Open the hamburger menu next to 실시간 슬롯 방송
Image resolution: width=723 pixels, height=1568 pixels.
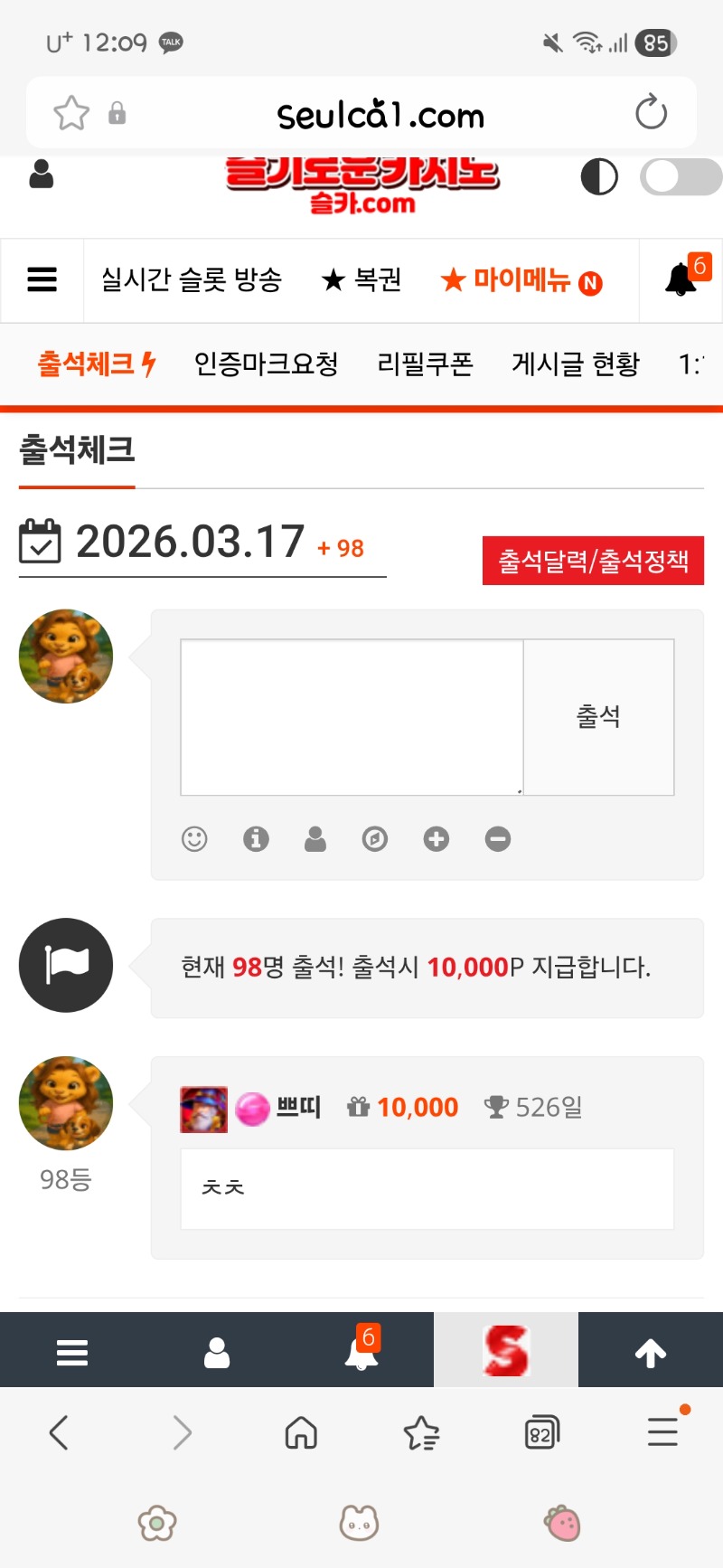click(x=42, y=280)
